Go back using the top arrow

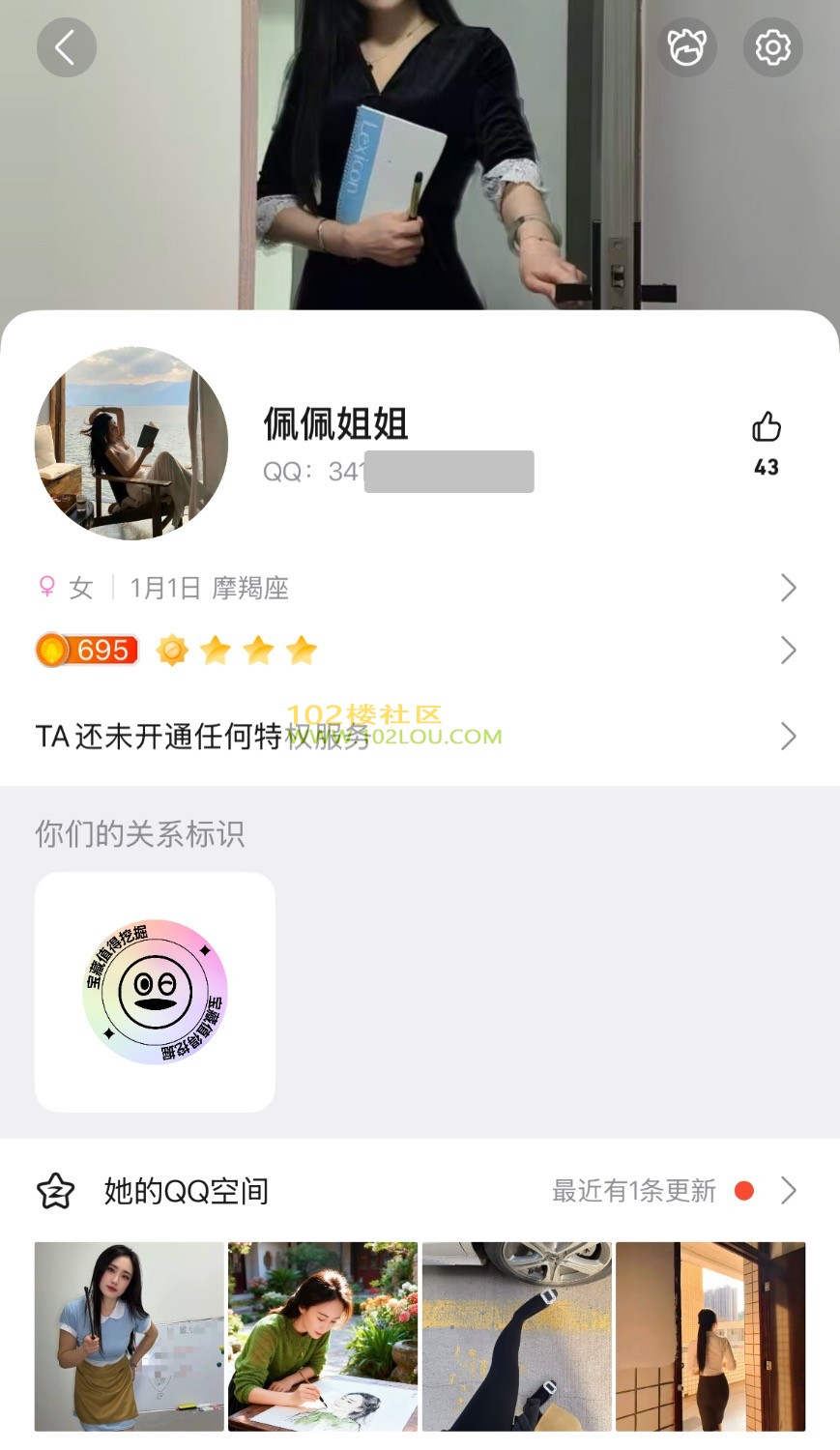click(x=66, y=47)
